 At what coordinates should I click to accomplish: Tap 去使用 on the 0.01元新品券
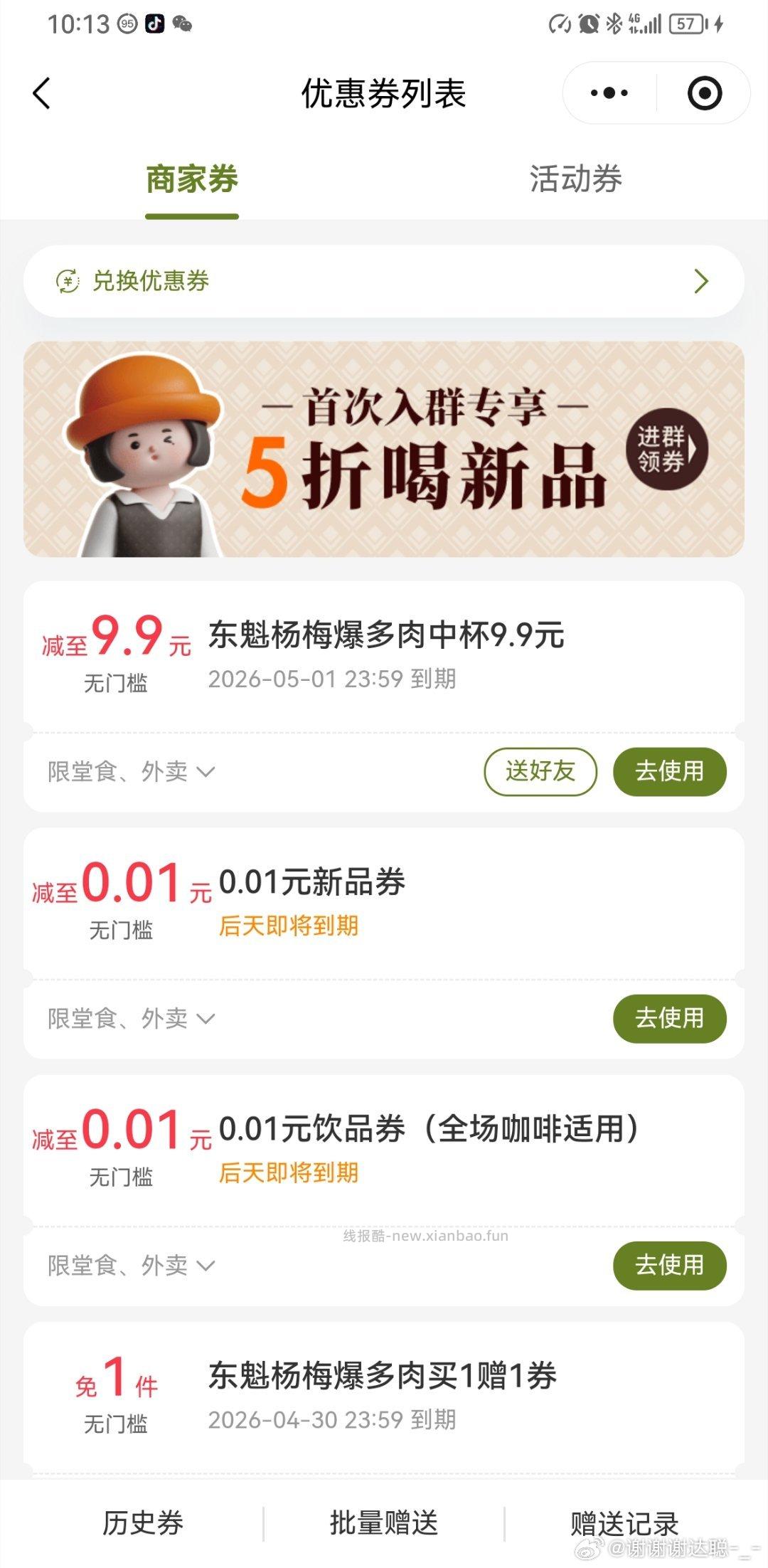pyautogui.click(x=669, y=1019)
